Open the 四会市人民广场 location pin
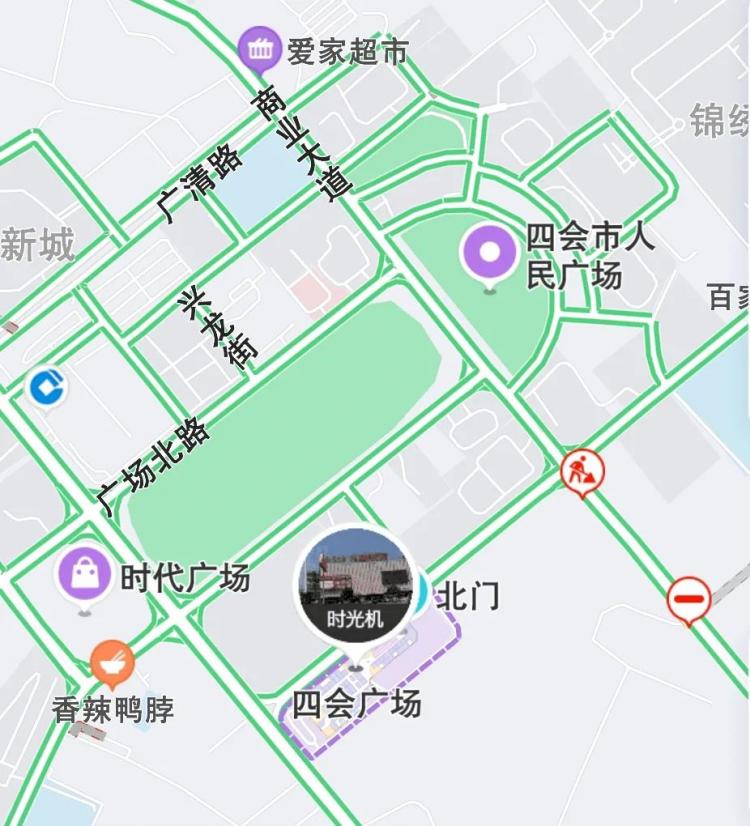This screenshot has width=750, height=826. 489,254
